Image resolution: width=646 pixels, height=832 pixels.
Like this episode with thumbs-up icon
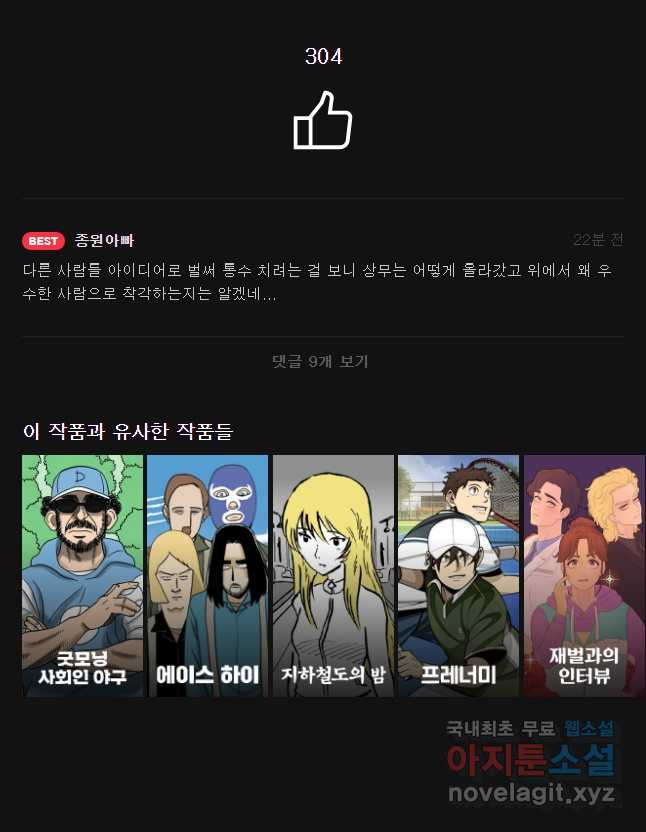[322, 121]
